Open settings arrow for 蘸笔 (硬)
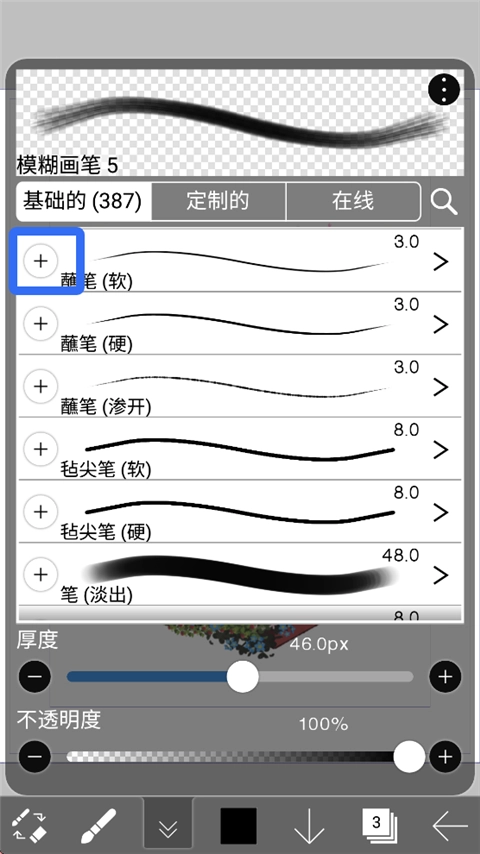Image resolution: width=480 pixels, height=854 pixels. pyautogui.click(x=440, y=324)
